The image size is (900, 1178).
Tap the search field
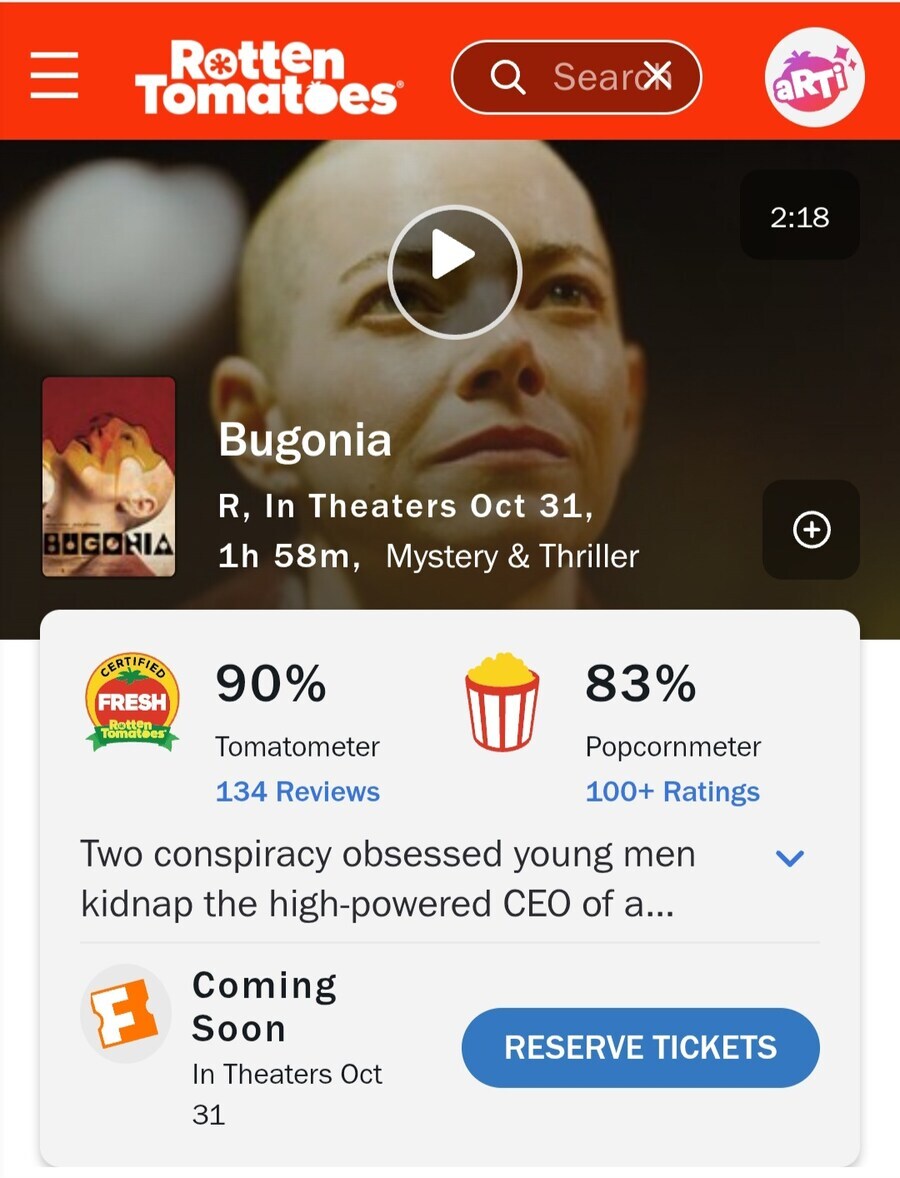pyautogui.click(x=560, y=77)
